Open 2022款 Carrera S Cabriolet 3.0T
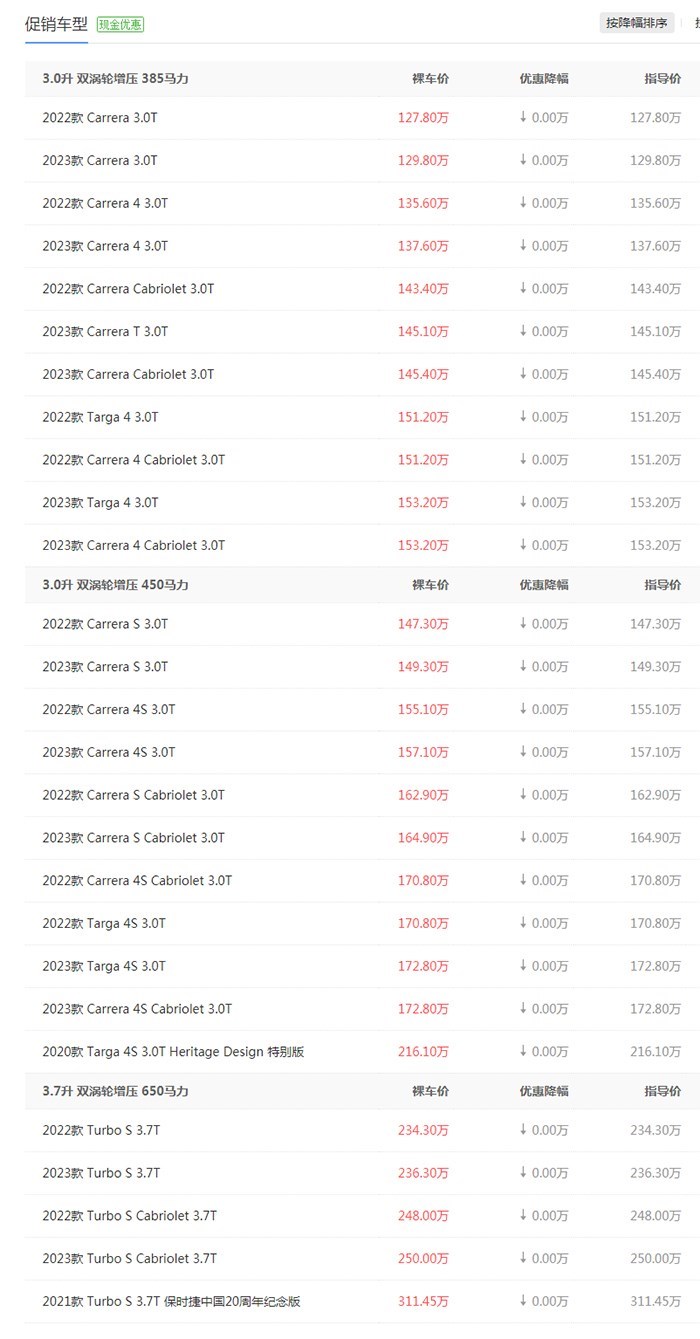This screenshot has height=1339, width=700. coord(133,795)
